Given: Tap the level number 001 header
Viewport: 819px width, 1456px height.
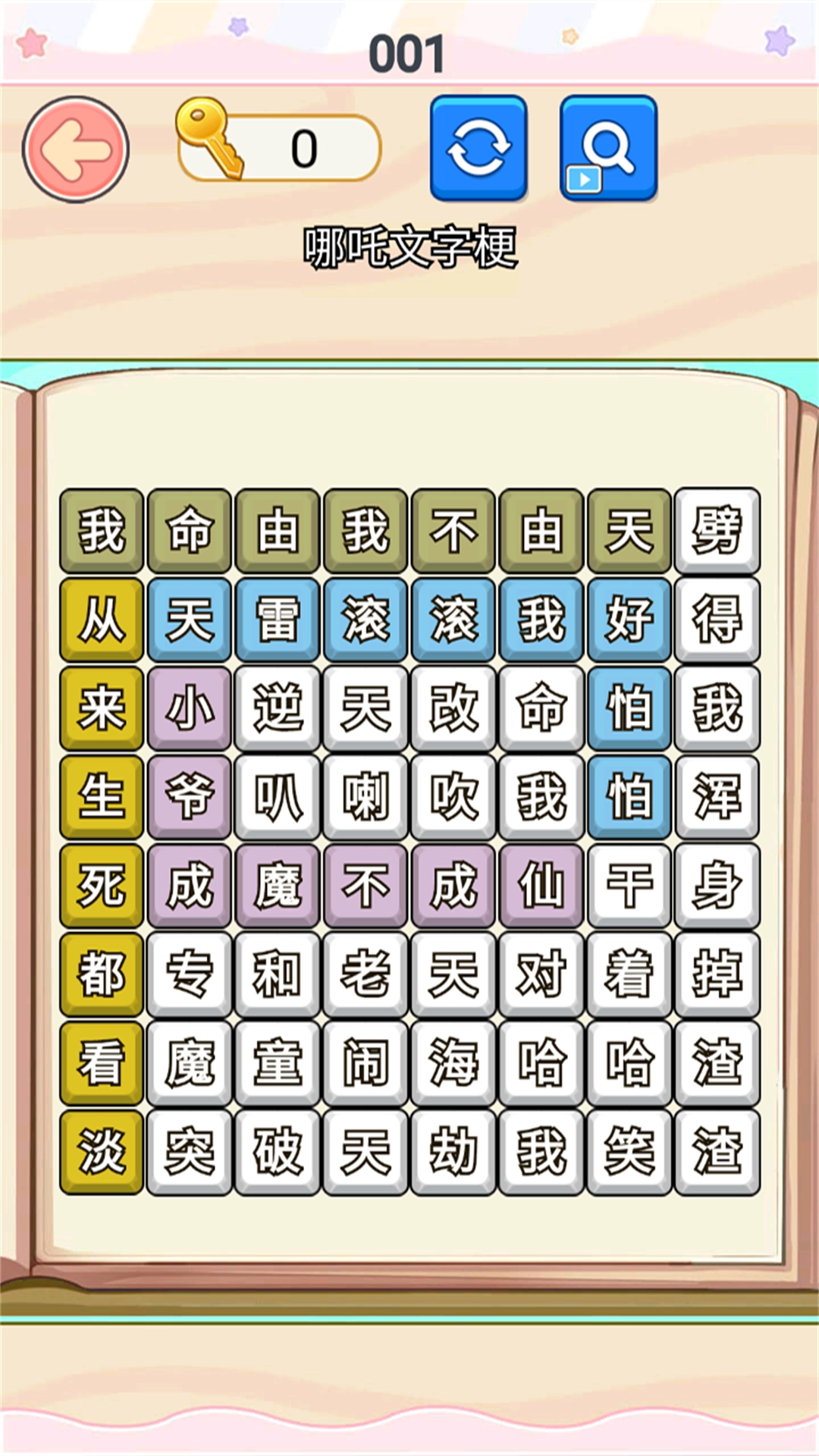Looking at the screenshot, I should pos(409,53).
